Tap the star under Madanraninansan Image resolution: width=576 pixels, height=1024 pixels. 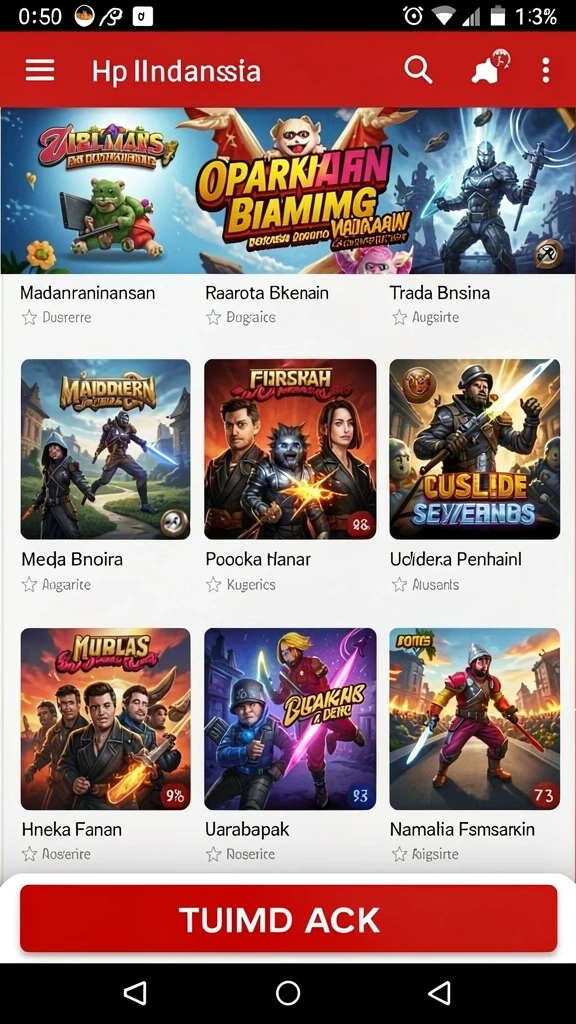click(29, 318)
